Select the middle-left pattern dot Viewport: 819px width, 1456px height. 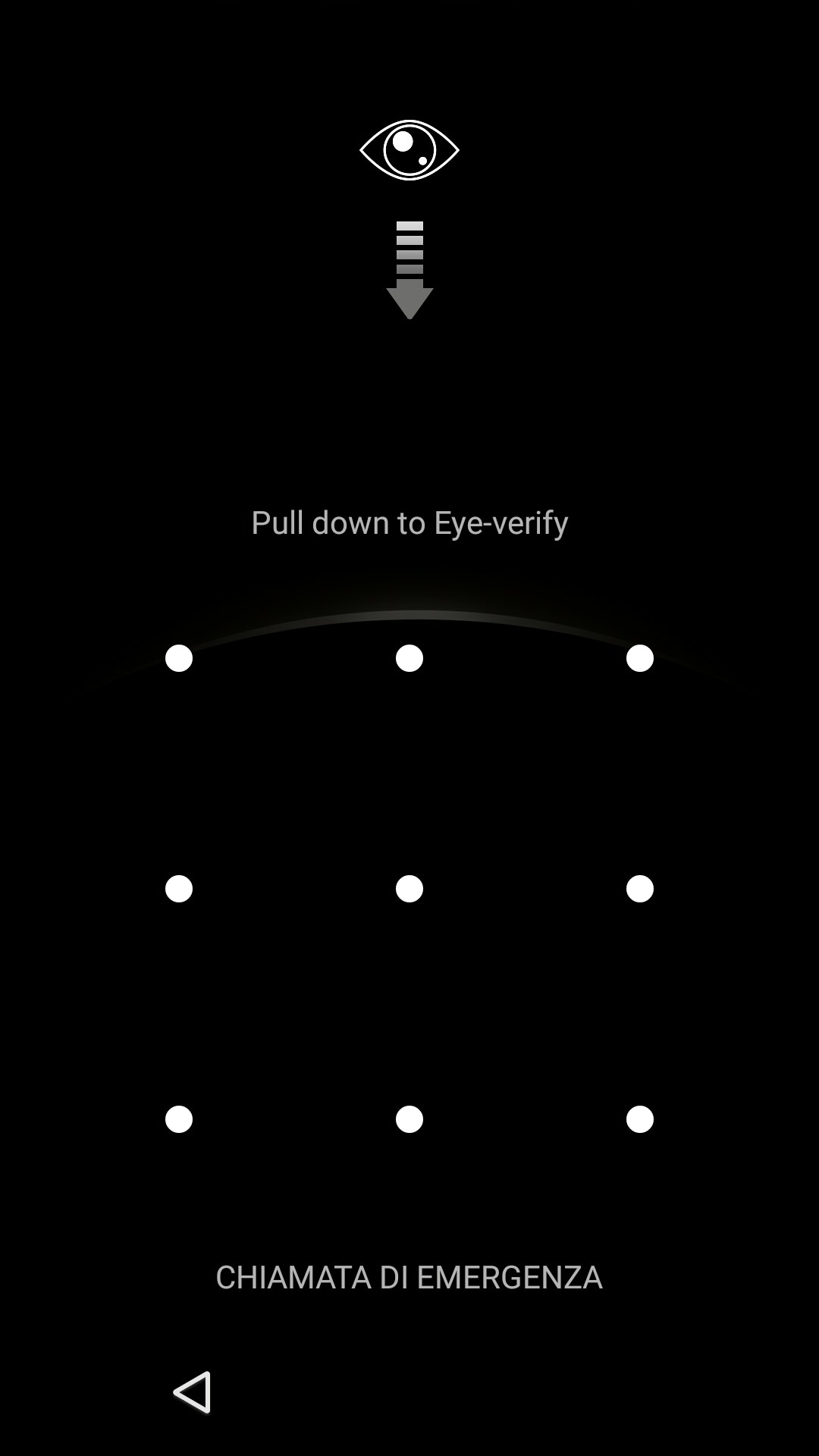(179, 889)
